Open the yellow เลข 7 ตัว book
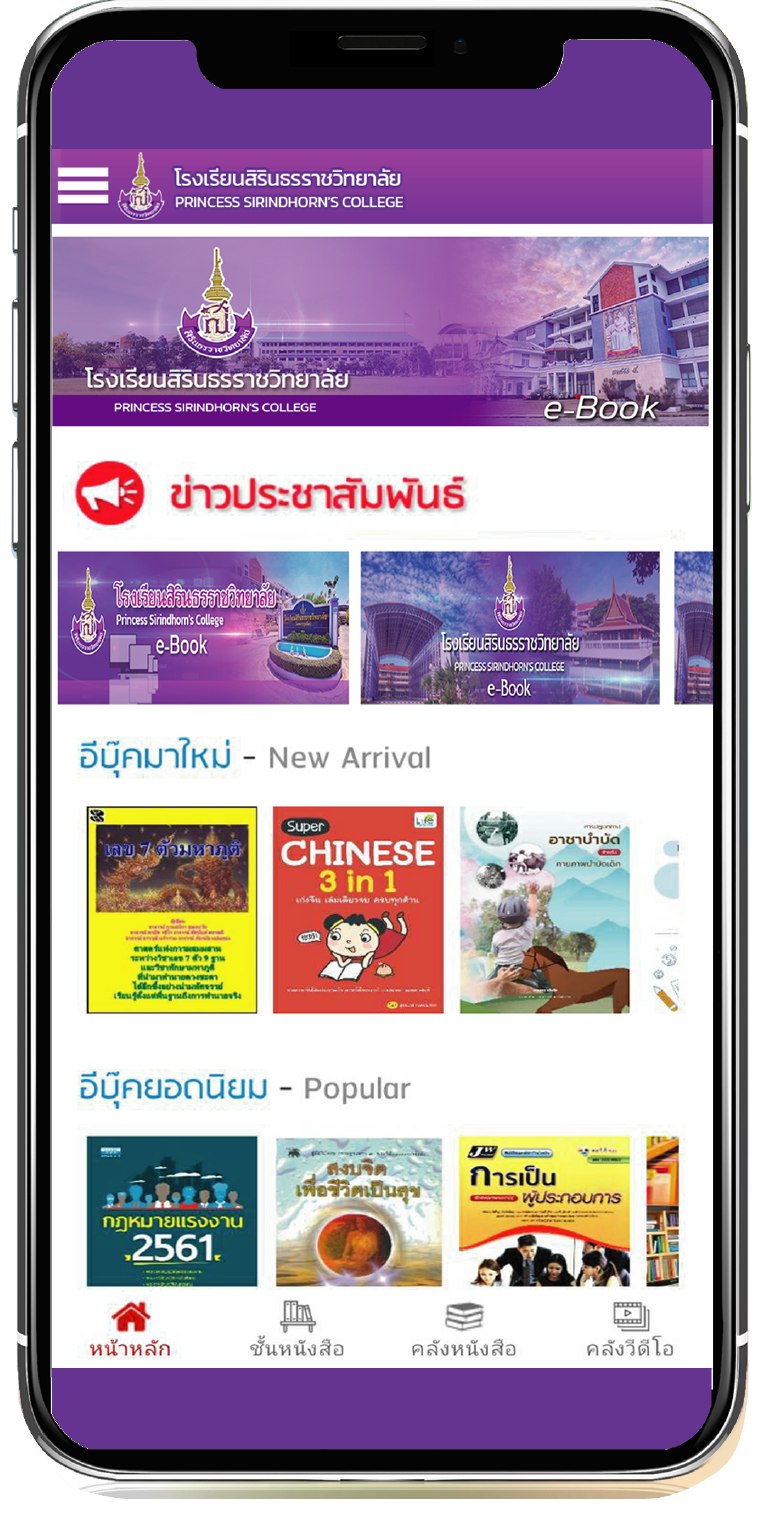 tap(171, 909)
